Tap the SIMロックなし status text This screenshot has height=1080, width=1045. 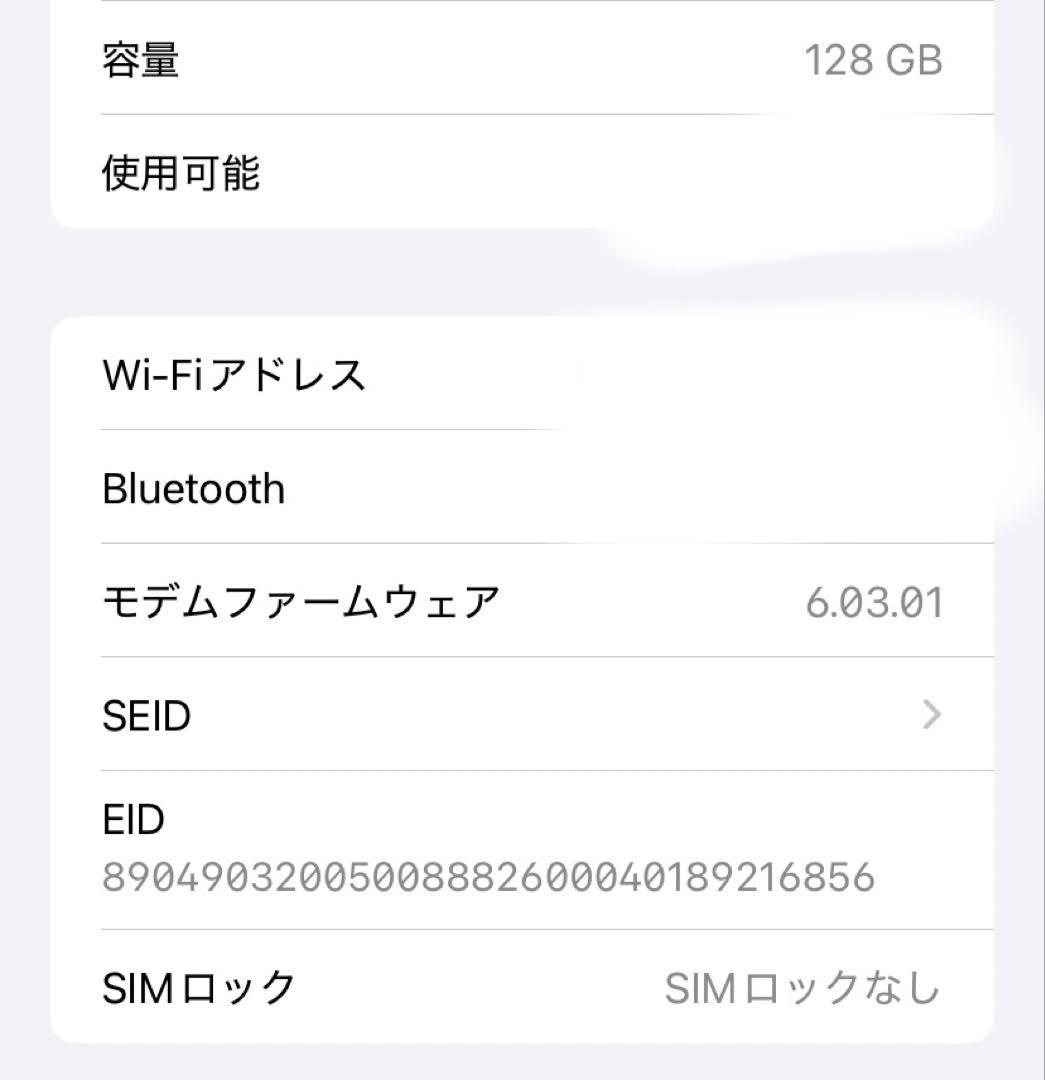point(802,986)
